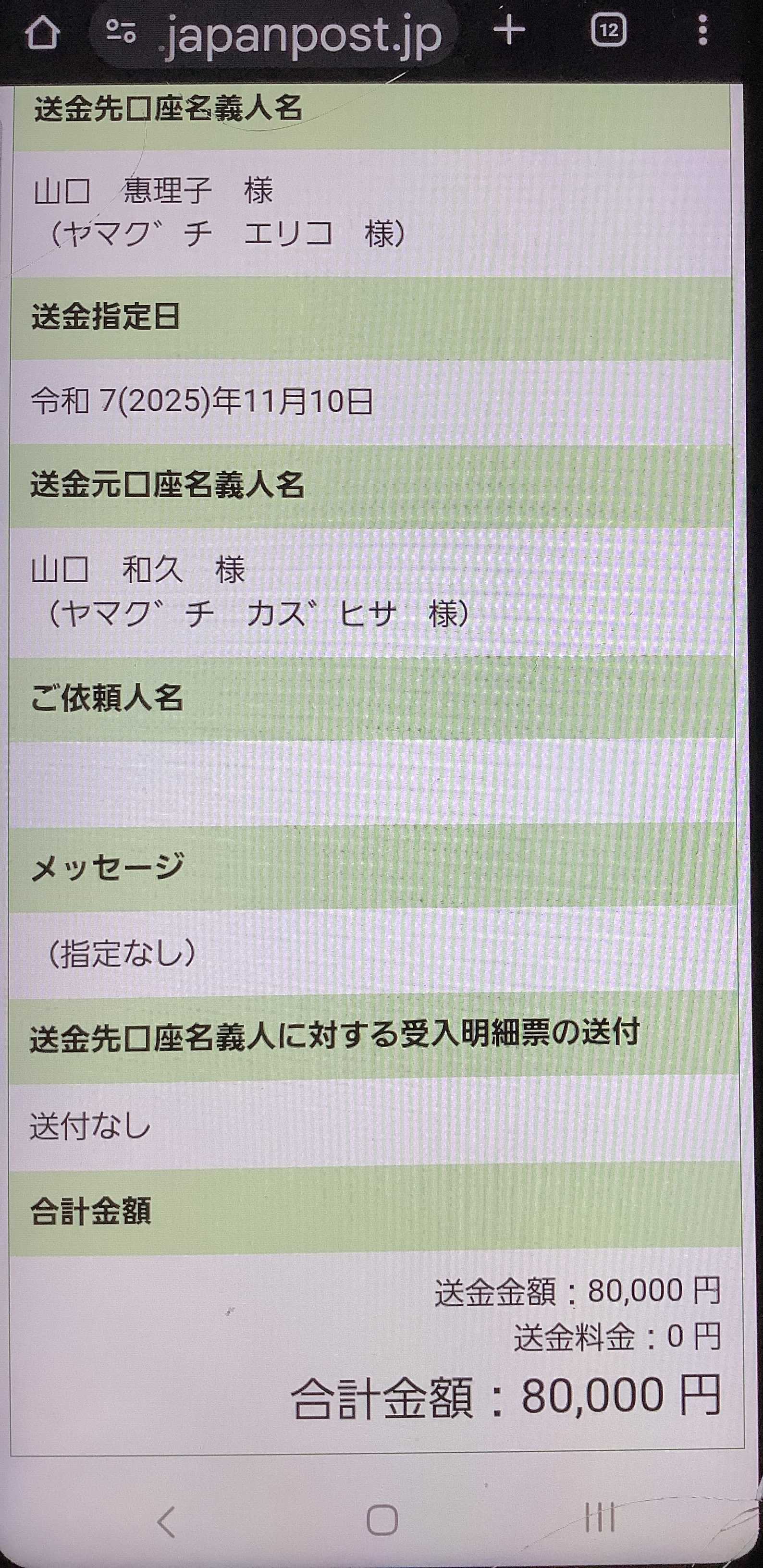This screenshot has height=1568, width=763.
Task: Open a new browser tab
Action: 510,29
